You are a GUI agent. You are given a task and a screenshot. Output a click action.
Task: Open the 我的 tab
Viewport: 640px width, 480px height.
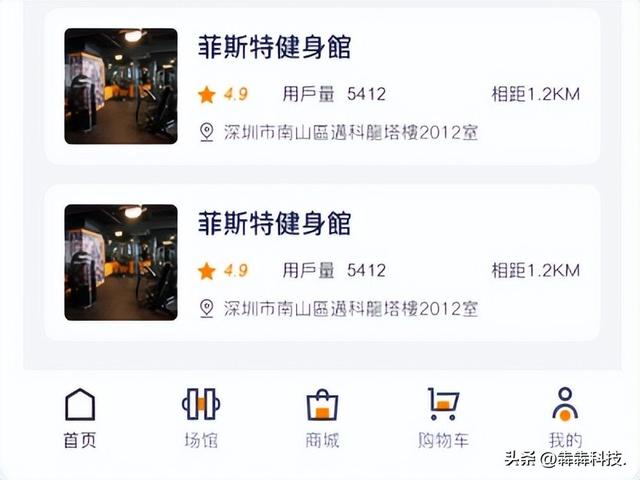565,417
